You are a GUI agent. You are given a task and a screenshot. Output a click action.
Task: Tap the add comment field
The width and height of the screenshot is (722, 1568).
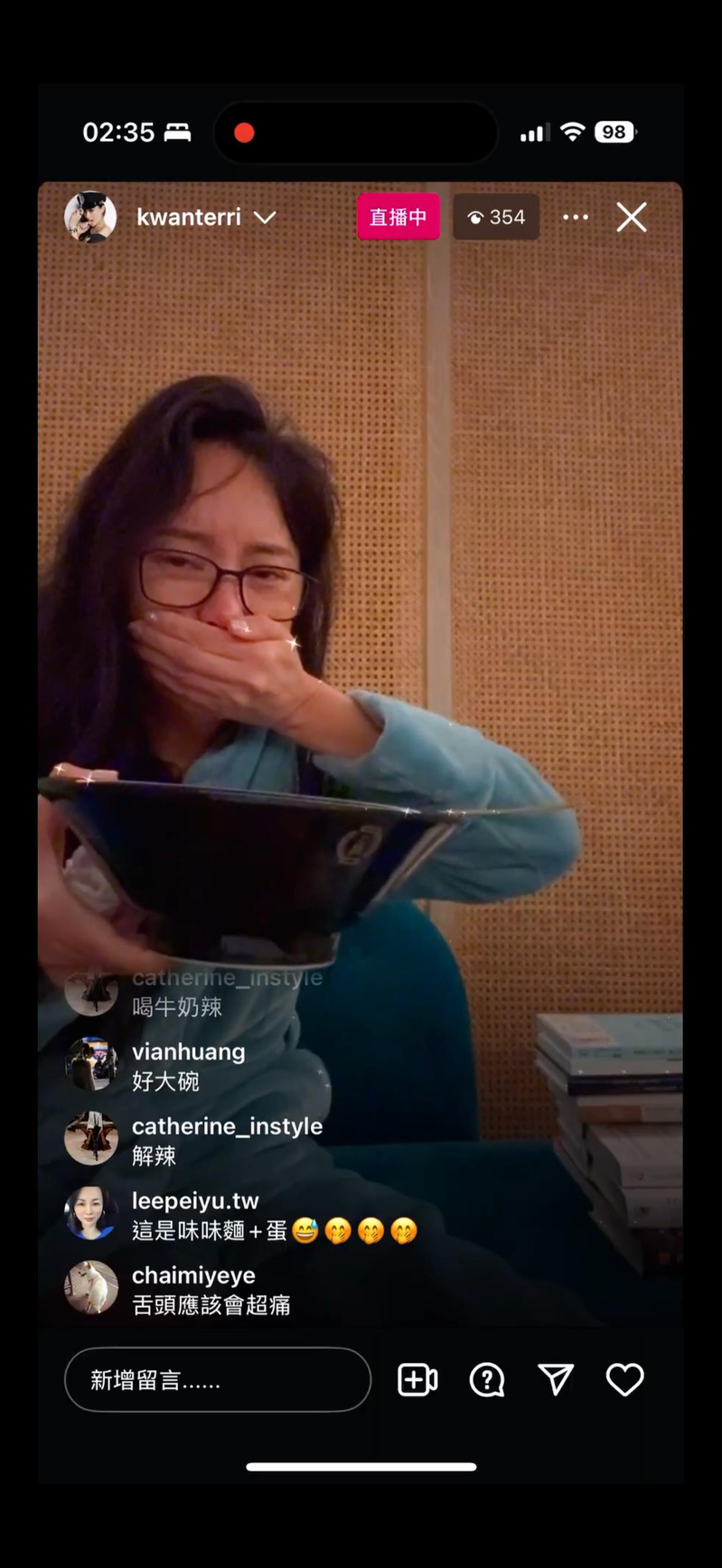[217, 1379]
